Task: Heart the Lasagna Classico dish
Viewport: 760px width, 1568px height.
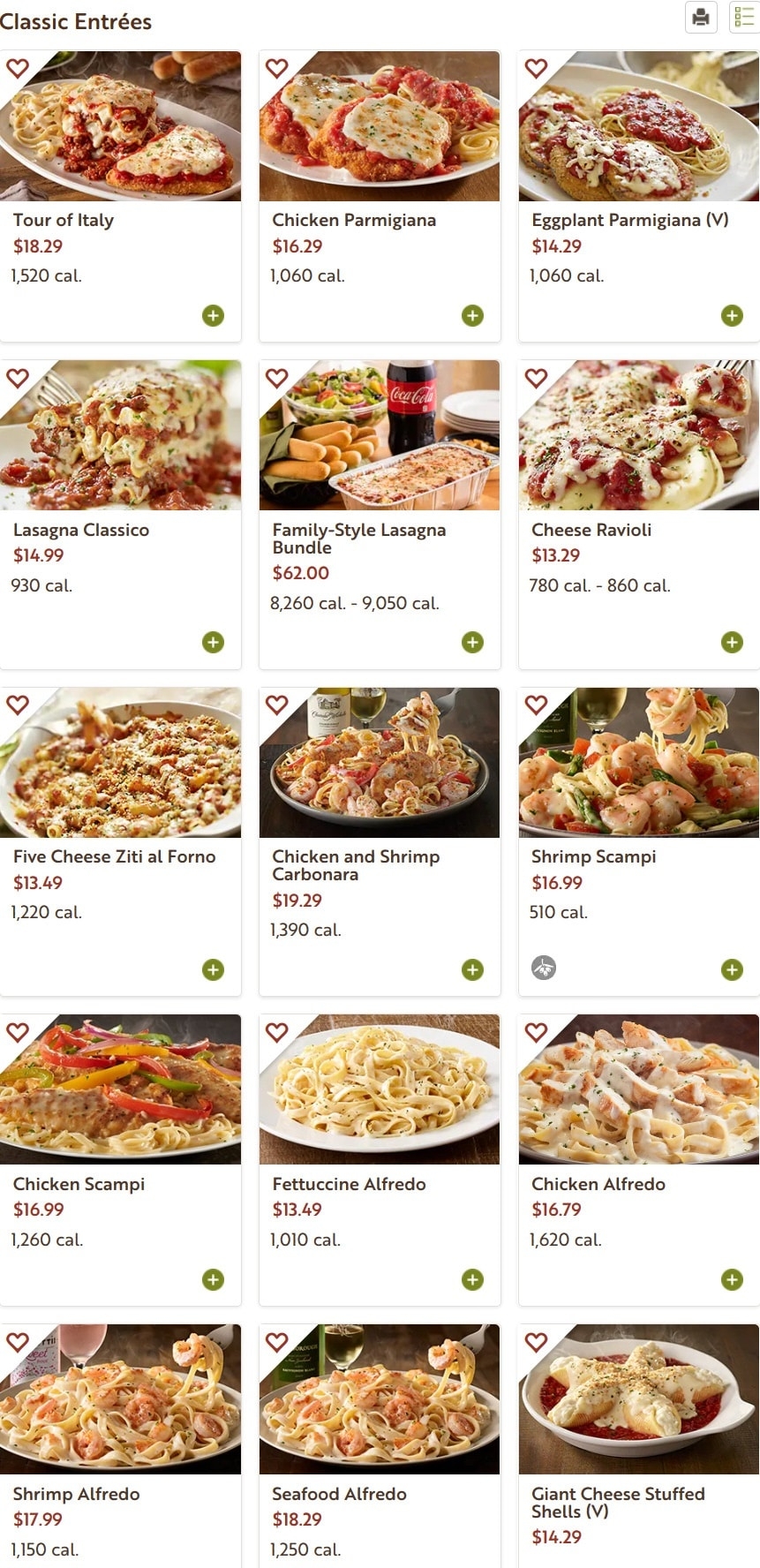Action: [x=18, y=378]
